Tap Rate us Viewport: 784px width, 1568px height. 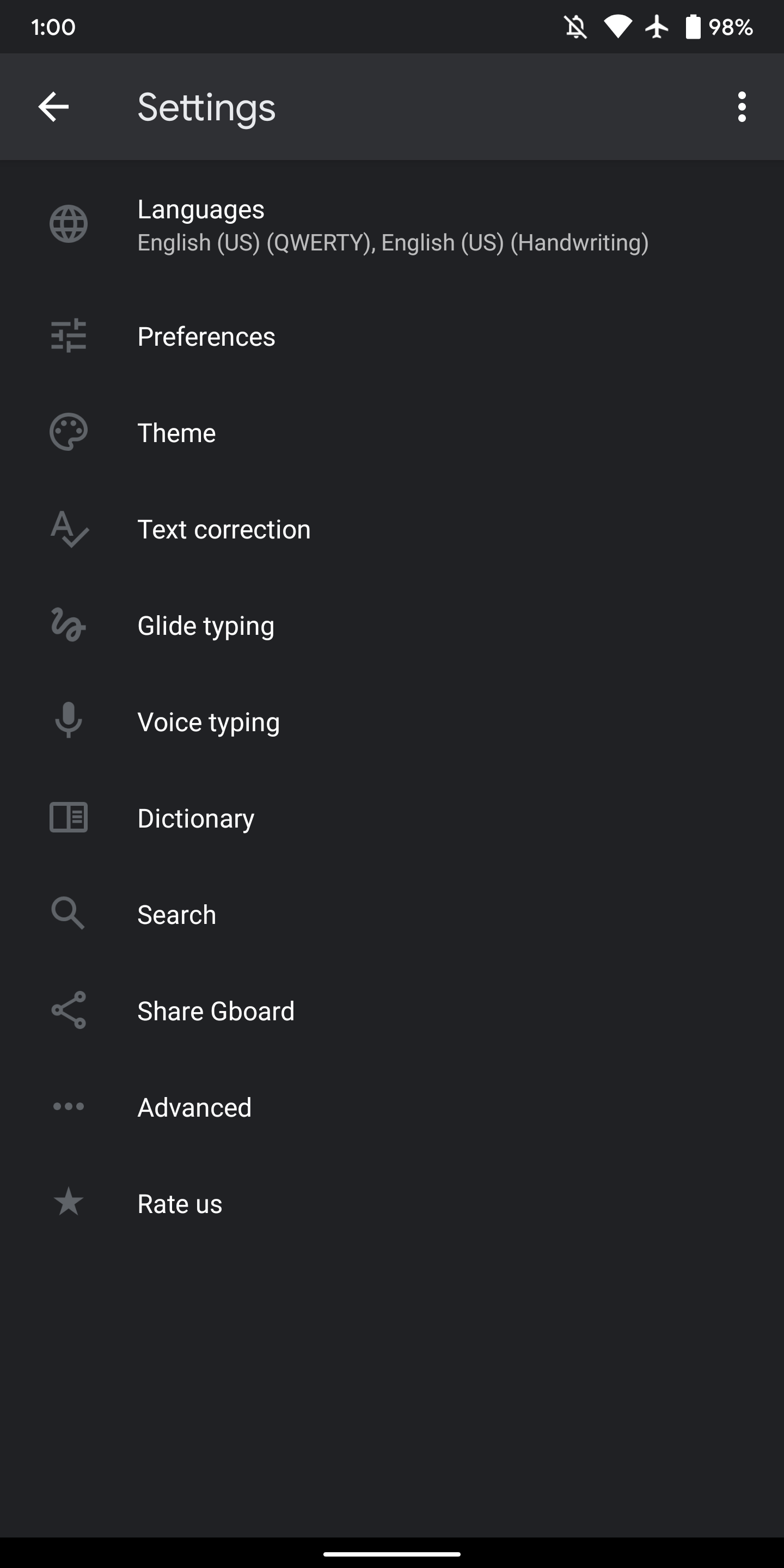tap(392, 1203)
